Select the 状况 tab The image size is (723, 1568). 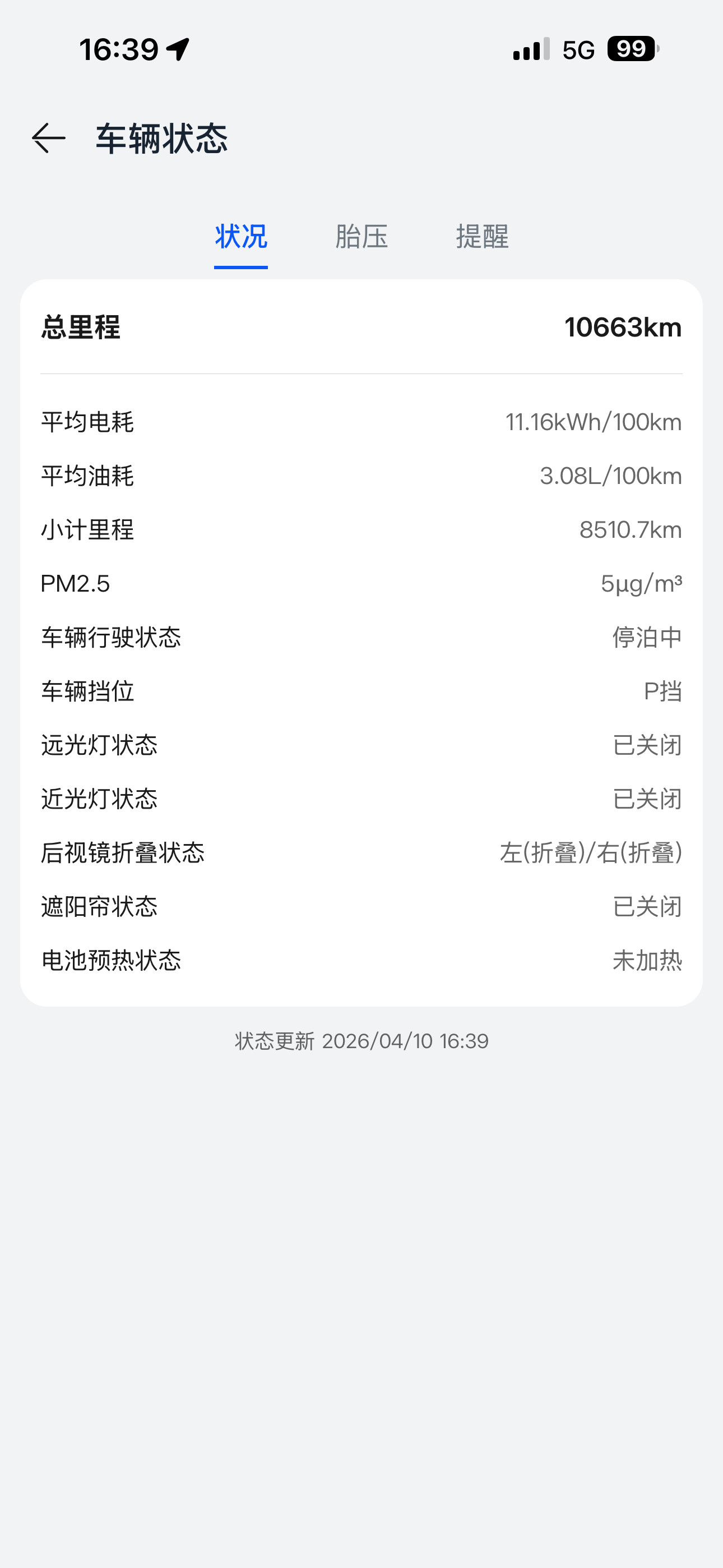point(241,237)
